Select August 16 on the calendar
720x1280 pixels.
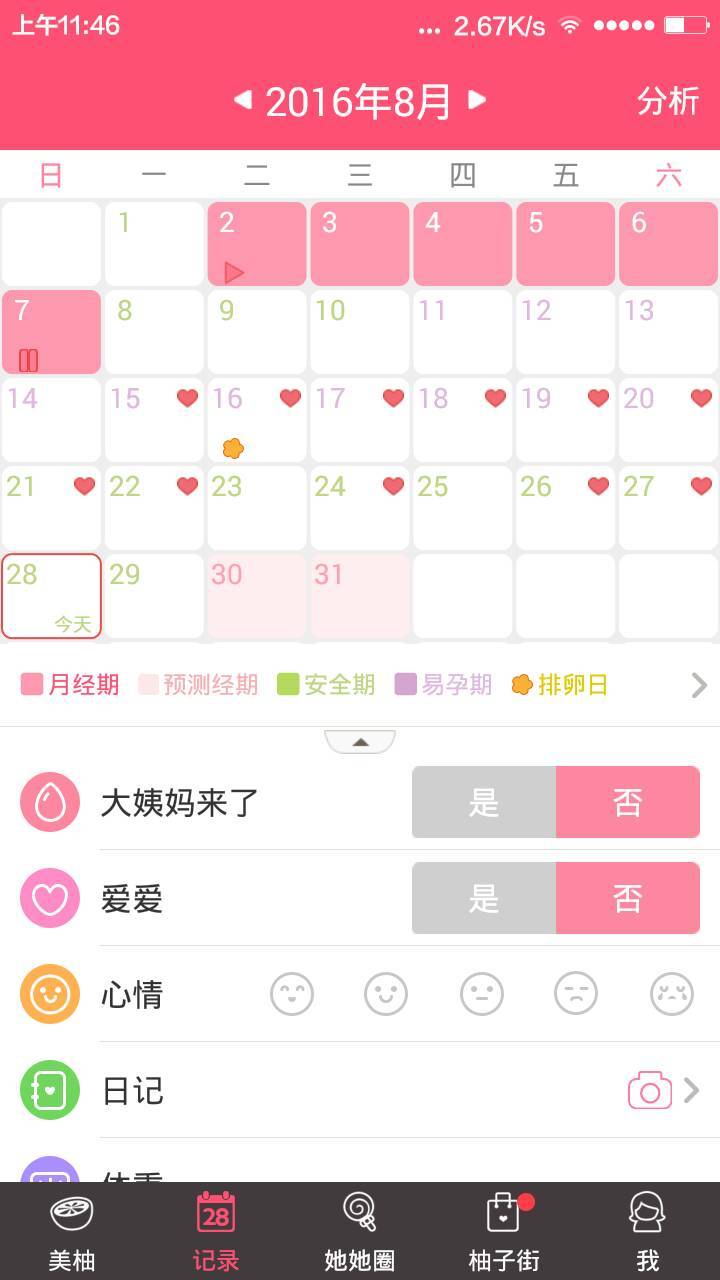point(257,421)
